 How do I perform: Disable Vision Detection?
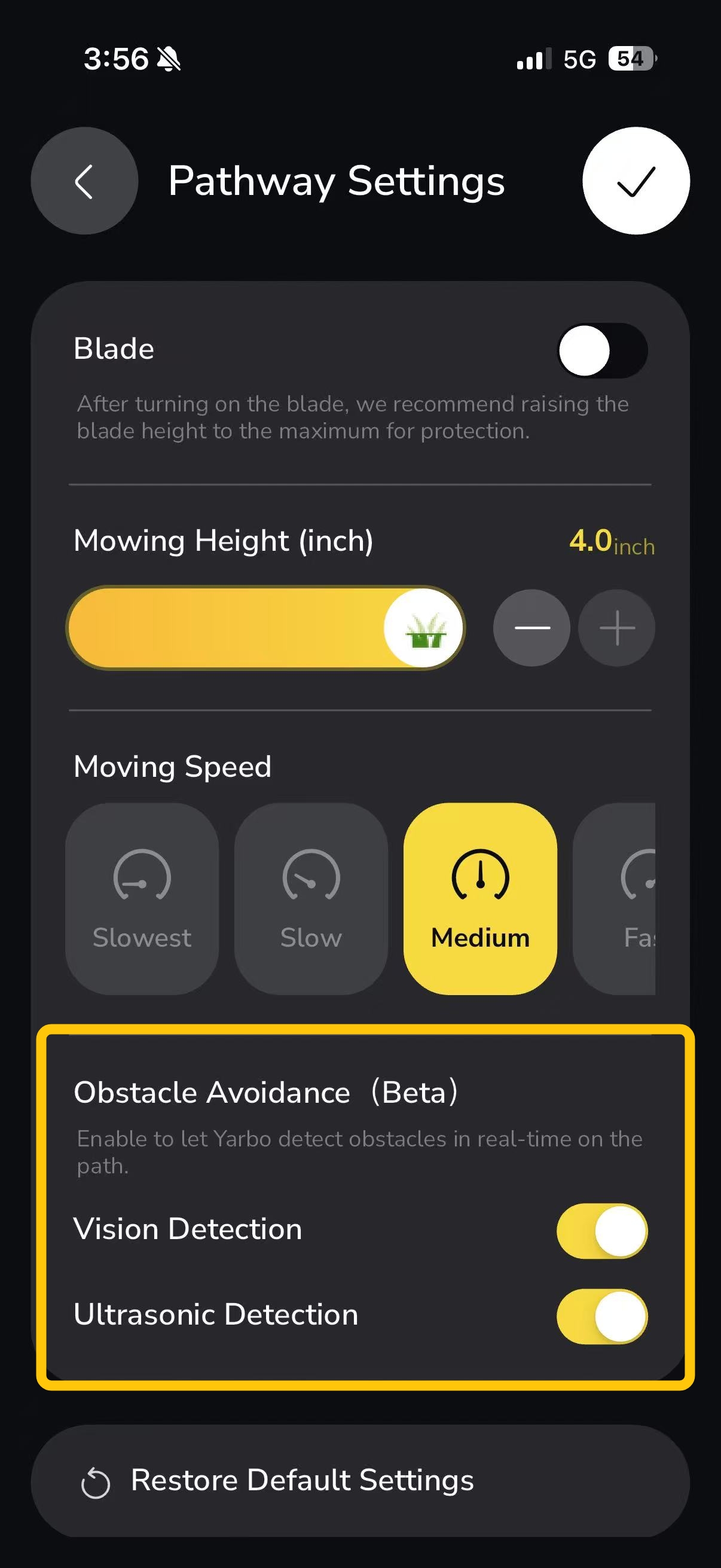click(x=602, y=1230)
